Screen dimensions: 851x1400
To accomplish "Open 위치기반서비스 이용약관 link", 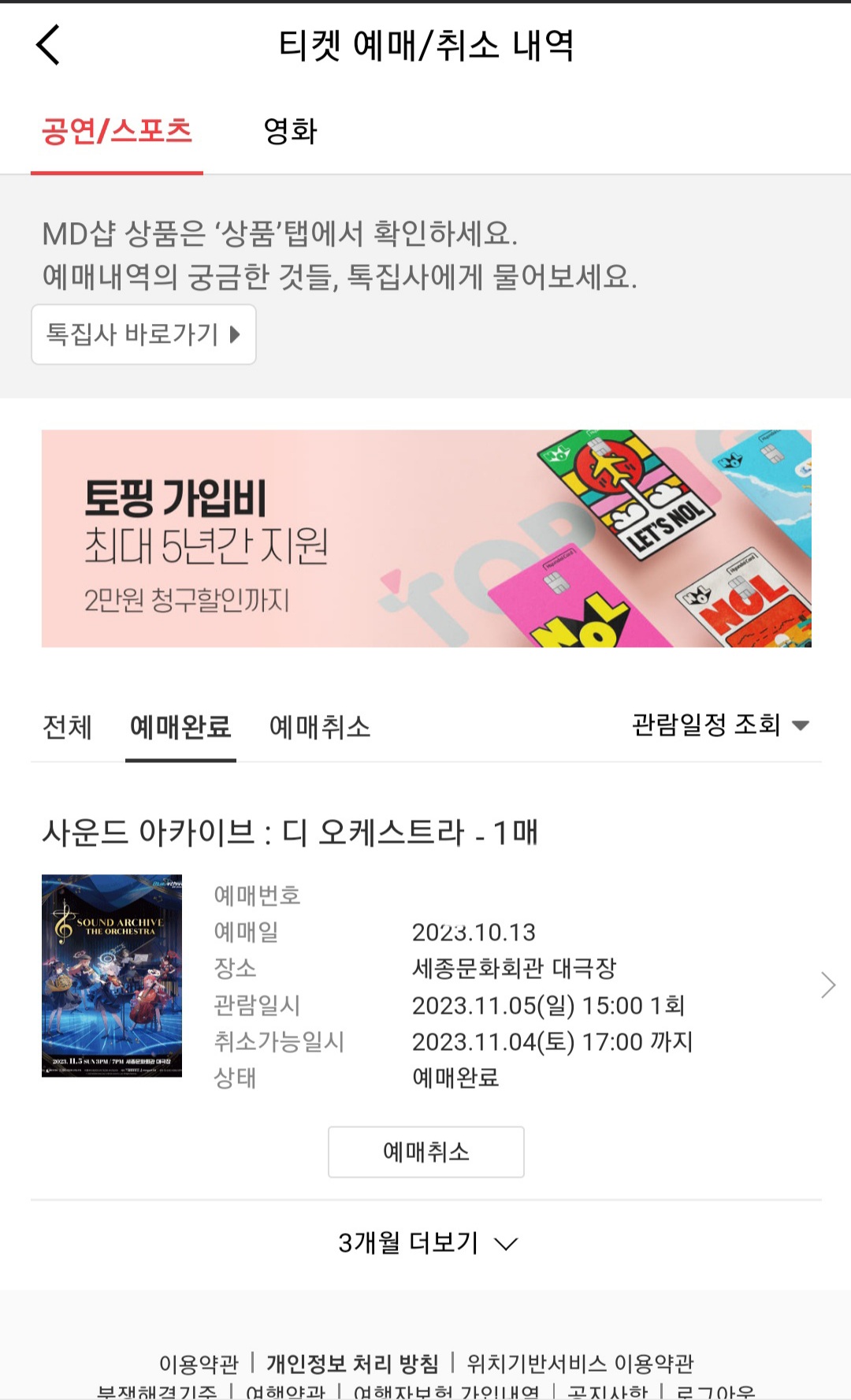I will (x=580, y=1363).
